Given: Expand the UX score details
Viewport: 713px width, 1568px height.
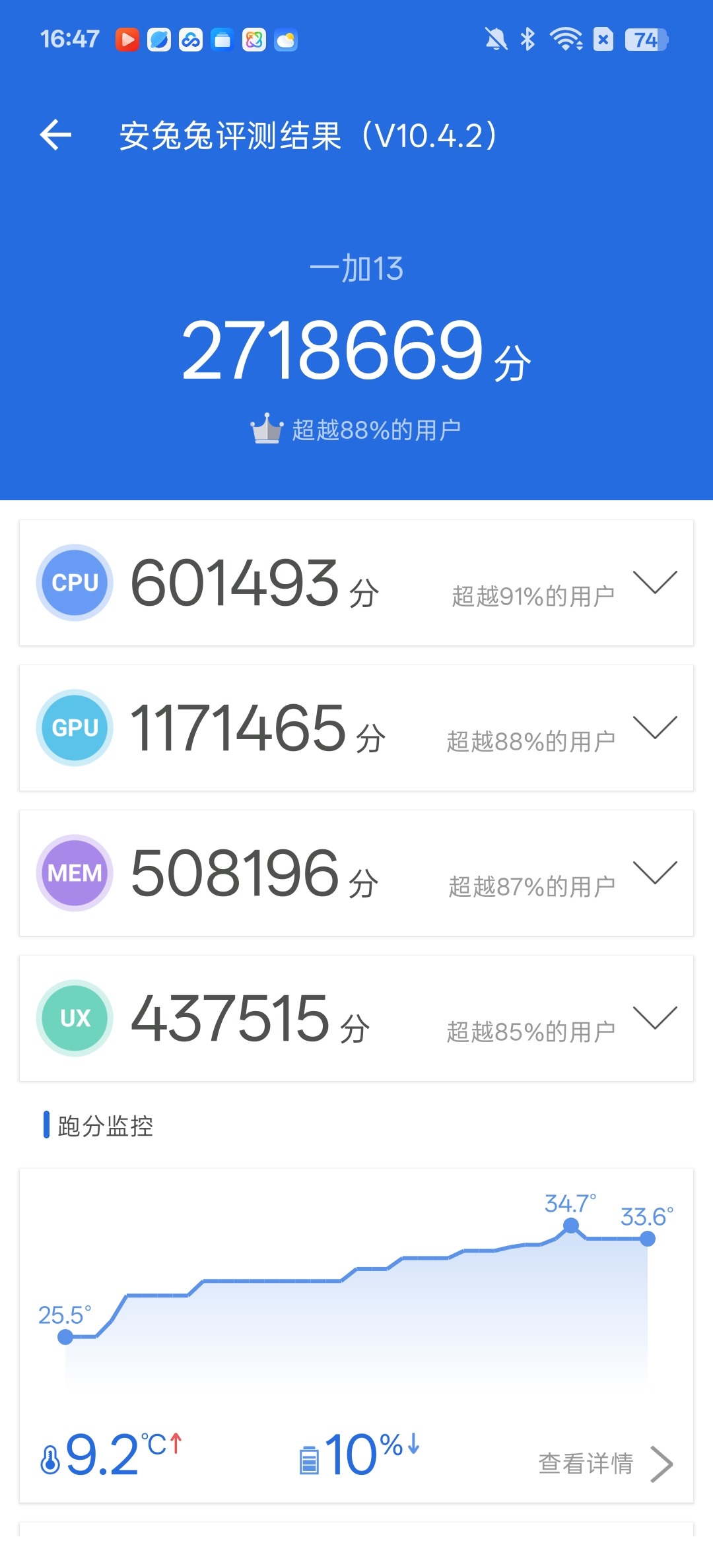Looking at the screenshot, I should click(x=655, y=1018).
